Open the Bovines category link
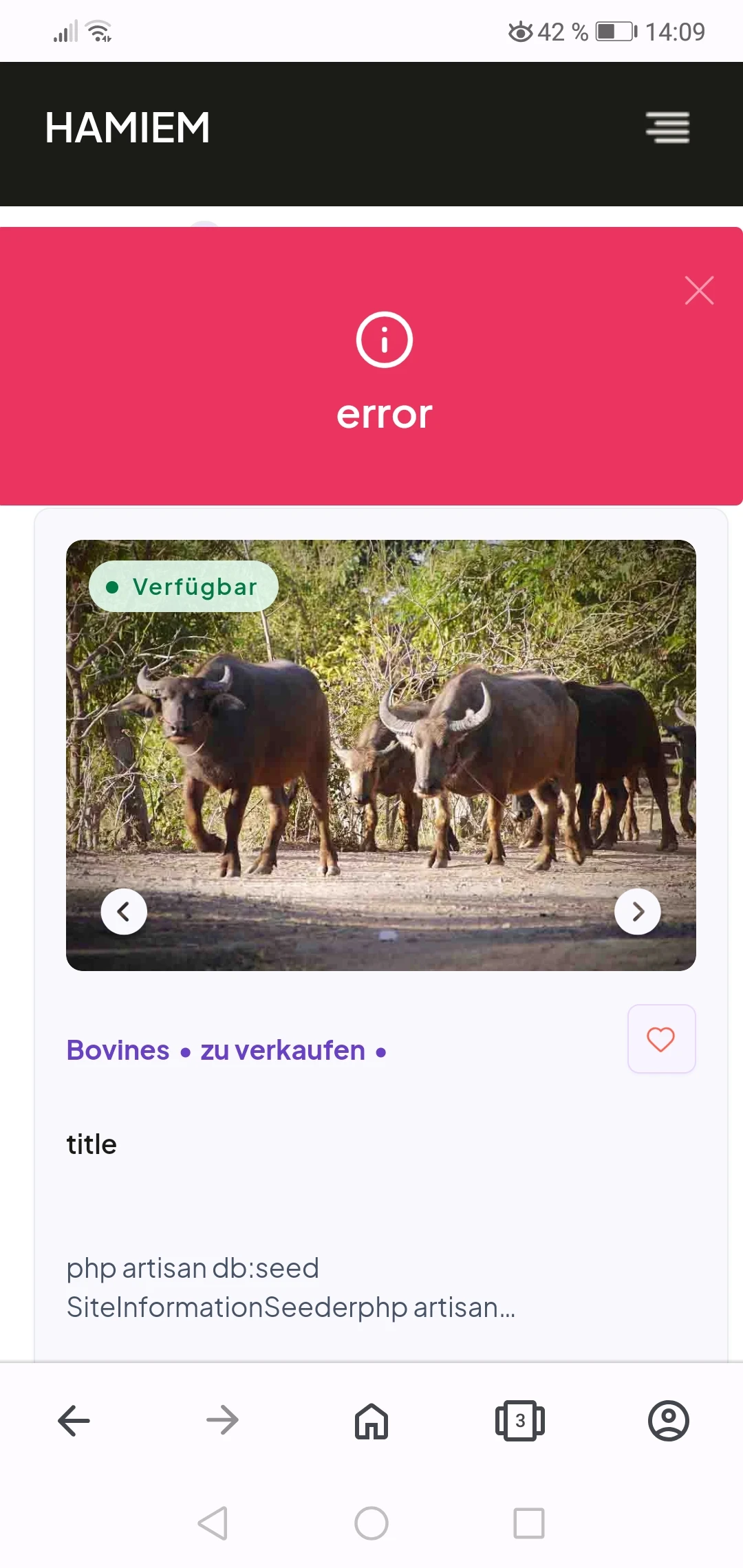 117,1050
